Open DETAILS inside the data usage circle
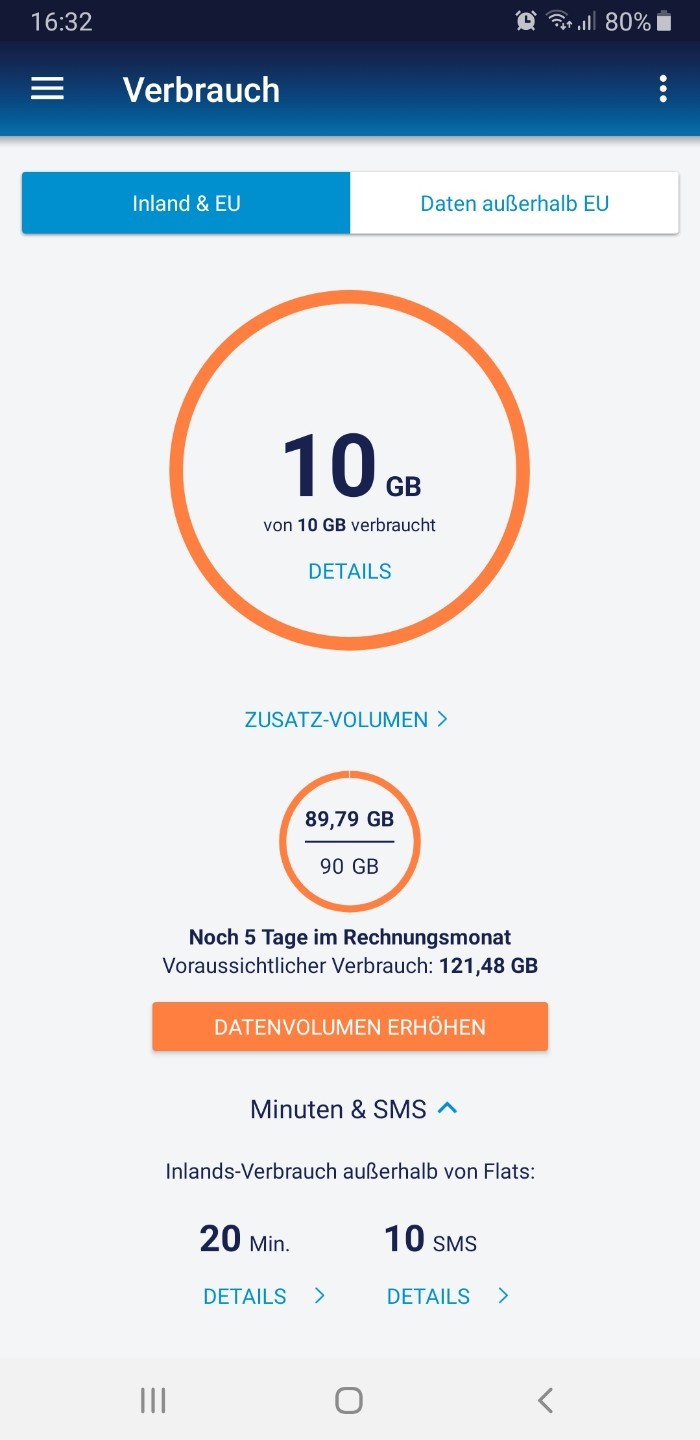 point(350,571)
